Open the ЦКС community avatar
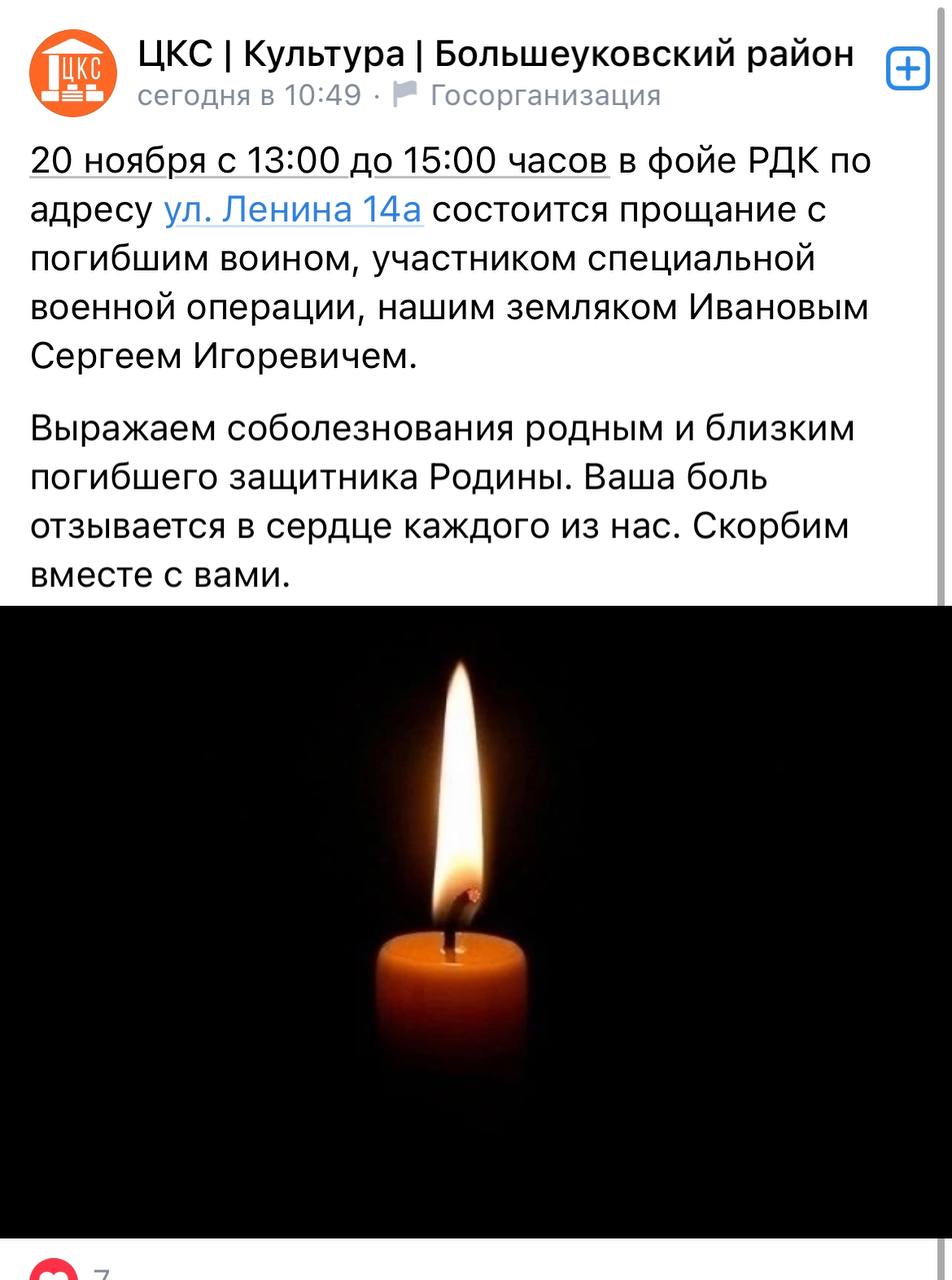The image size is (952, 1280). pos(72,72)
